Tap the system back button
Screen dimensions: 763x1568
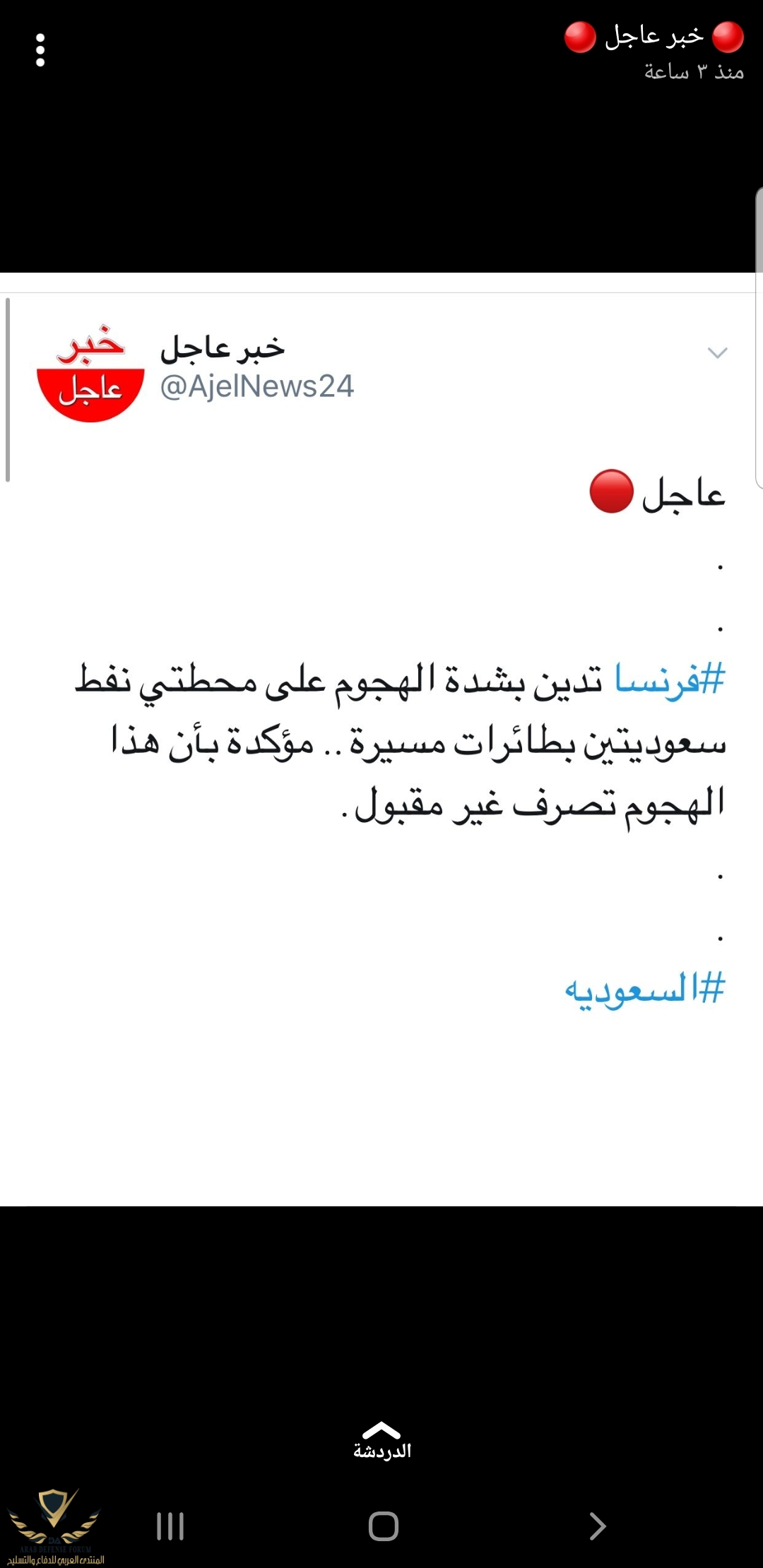[x=598, y=1526]
